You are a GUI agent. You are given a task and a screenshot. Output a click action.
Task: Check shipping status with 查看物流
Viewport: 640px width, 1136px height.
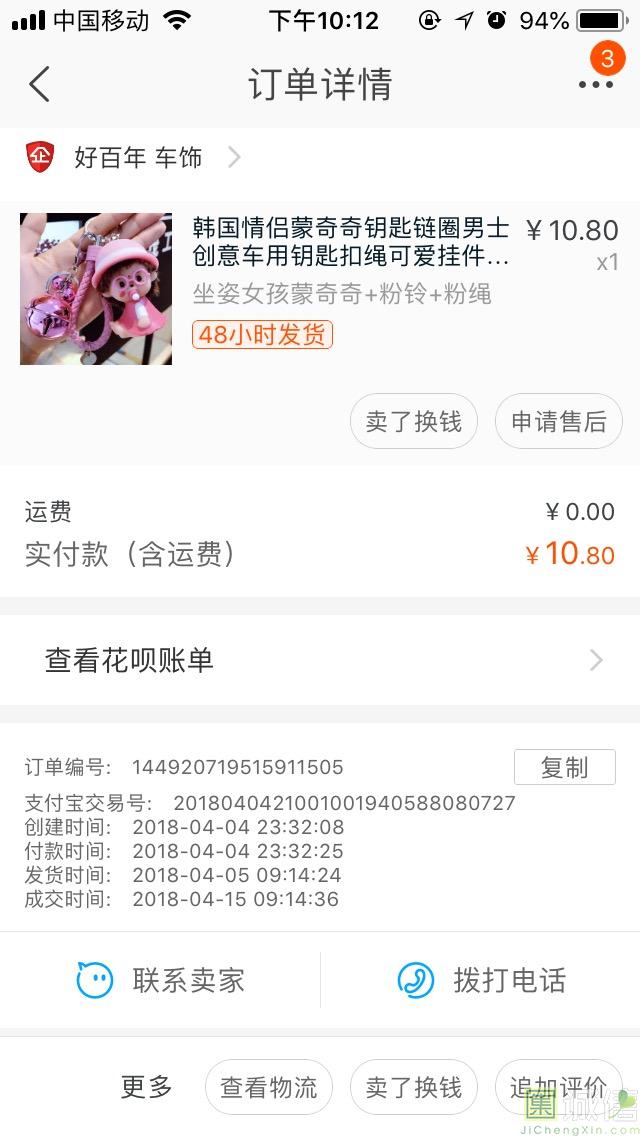268,1087
